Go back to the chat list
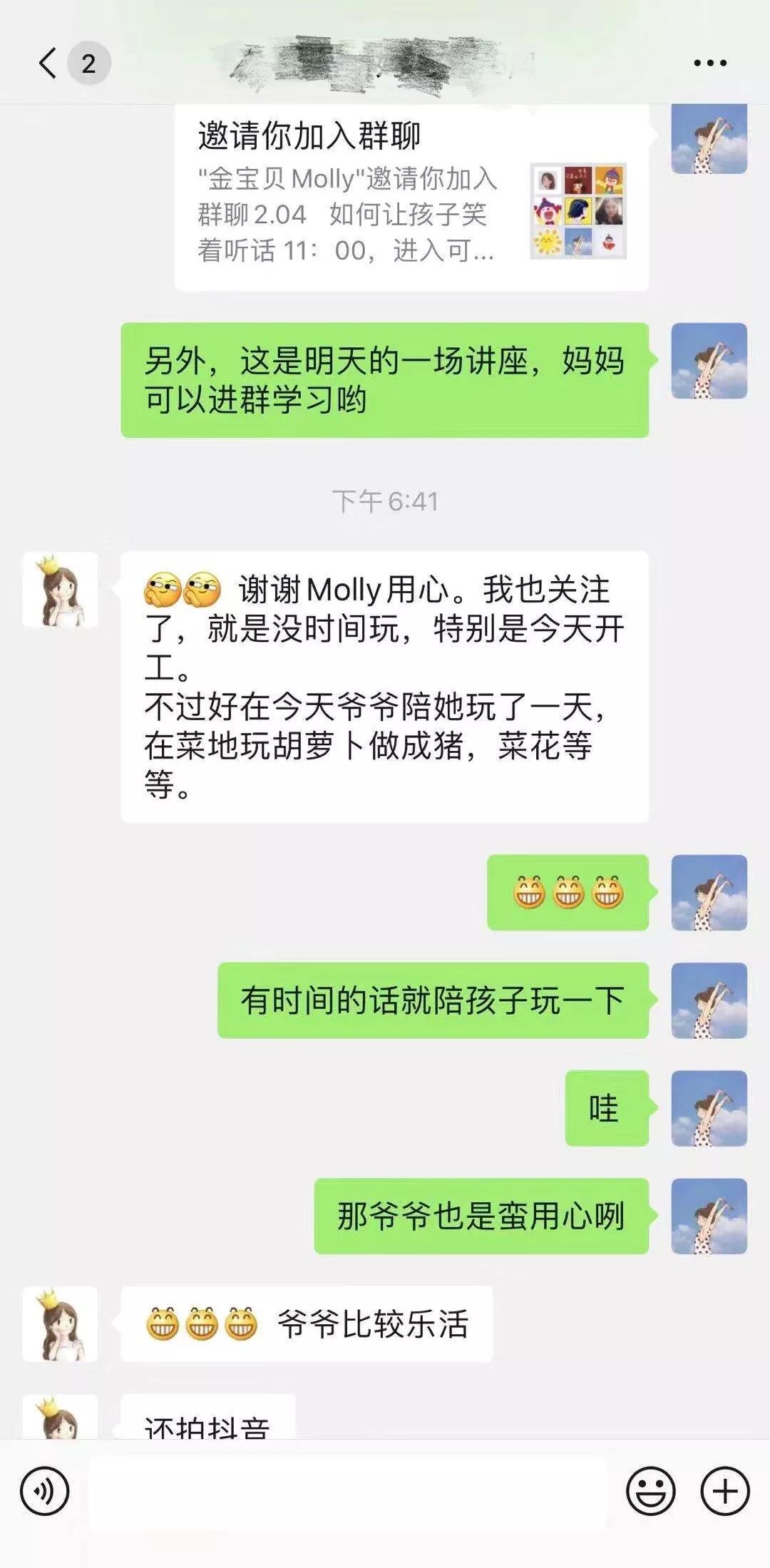This screenshot has width=770, height=1568. point(48,63)
